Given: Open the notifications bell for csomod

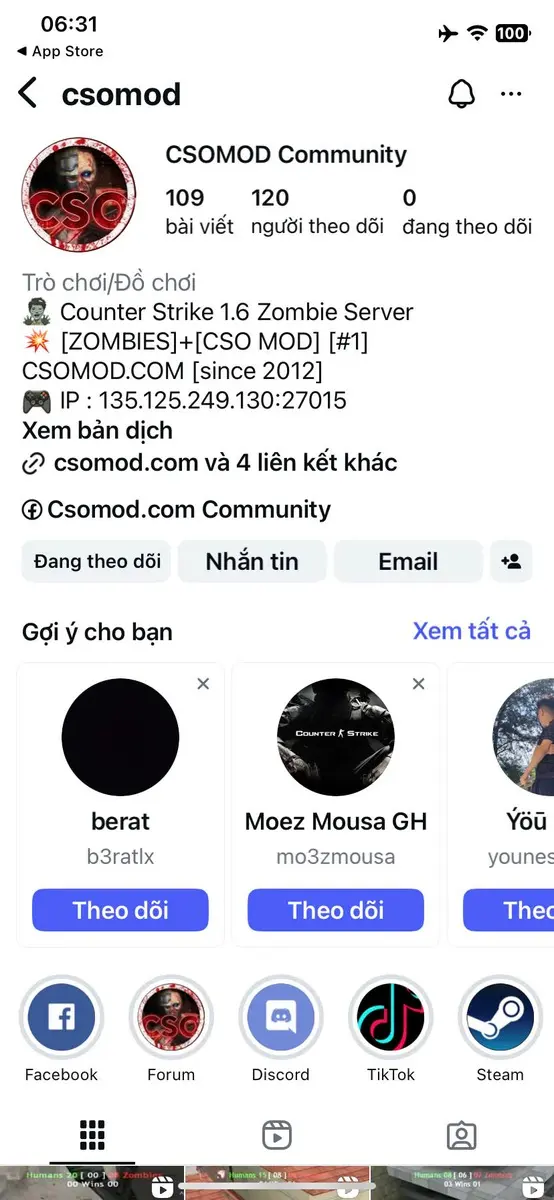Looking at the screenshot, I should click(x=461, y=94).
